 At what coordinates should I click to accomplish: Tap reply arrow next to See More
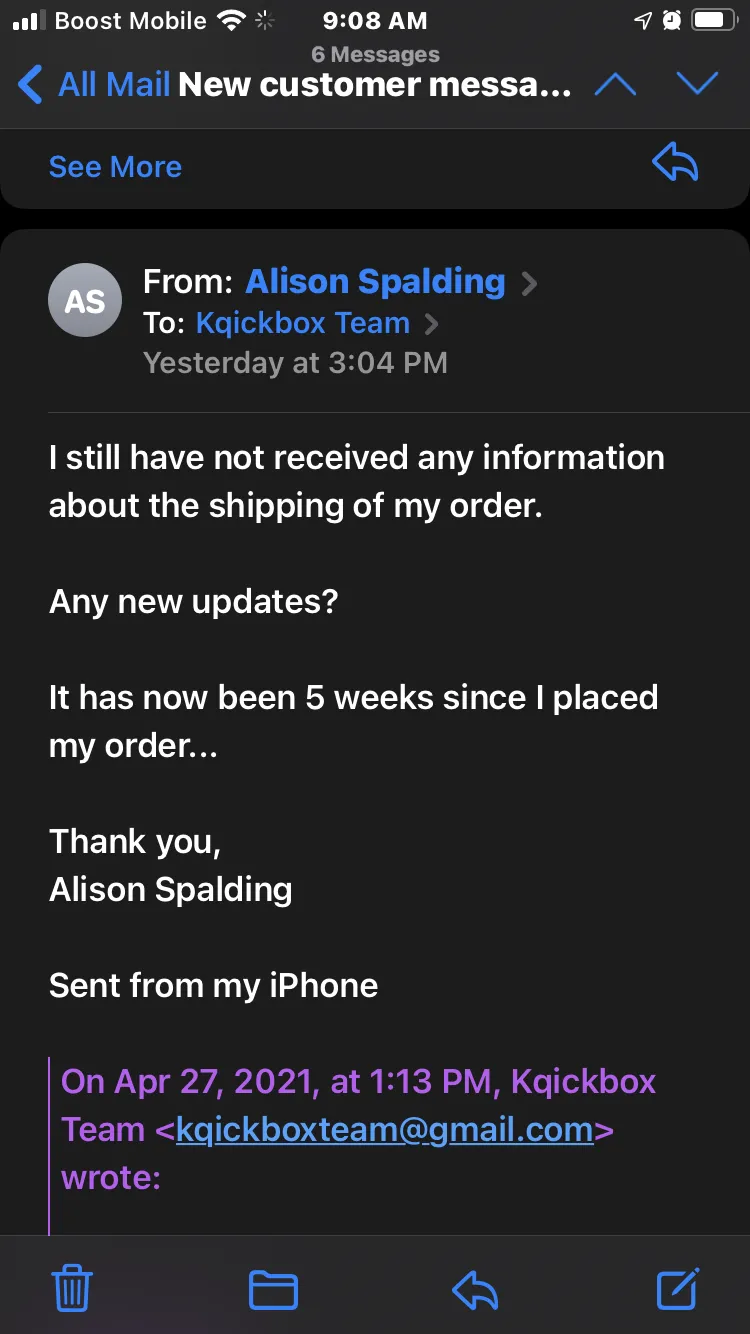675,163
